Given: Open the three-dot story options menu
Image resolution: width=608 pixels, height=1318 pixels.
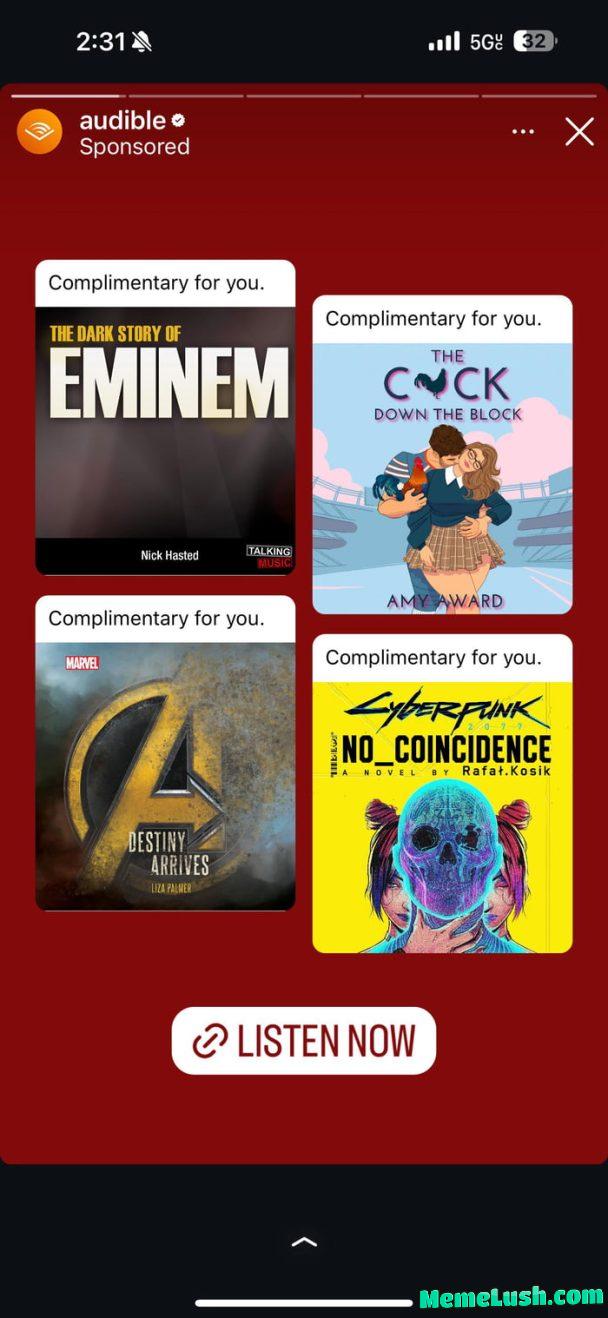Looking at the screenshot, I should point(523,132).
